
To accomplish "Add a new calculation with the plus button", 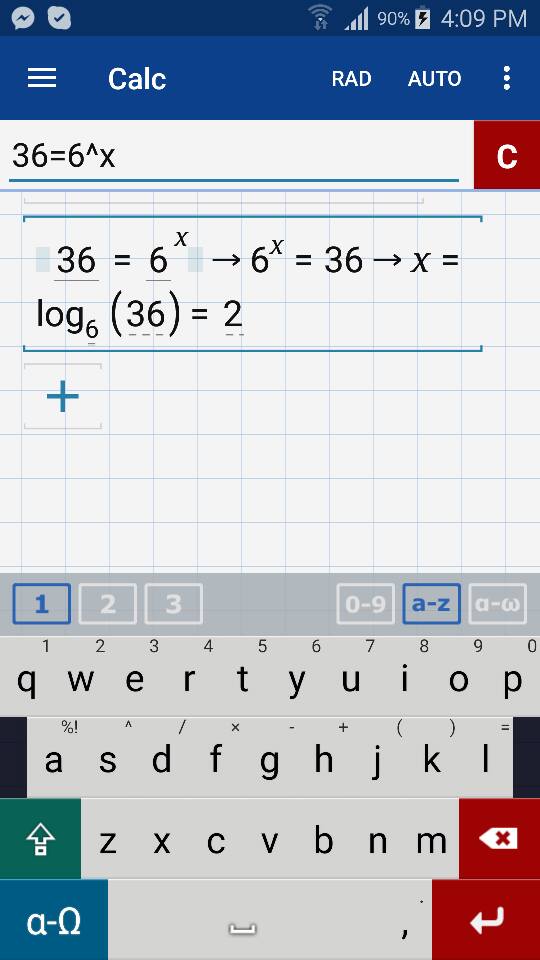I will click(x=62, y=397).
